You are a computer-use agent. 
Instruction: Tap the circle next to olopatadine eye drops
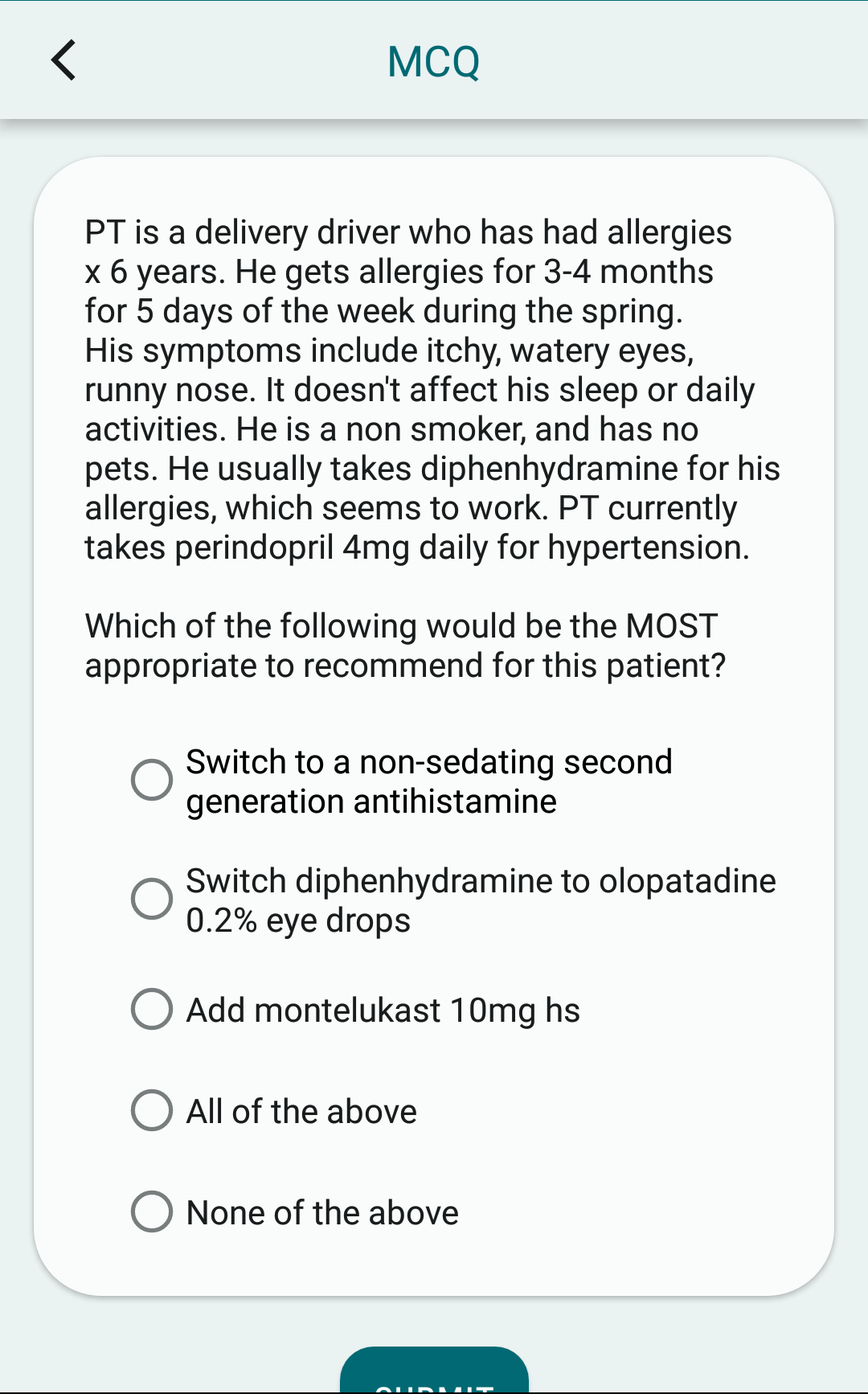click(151, 898)
